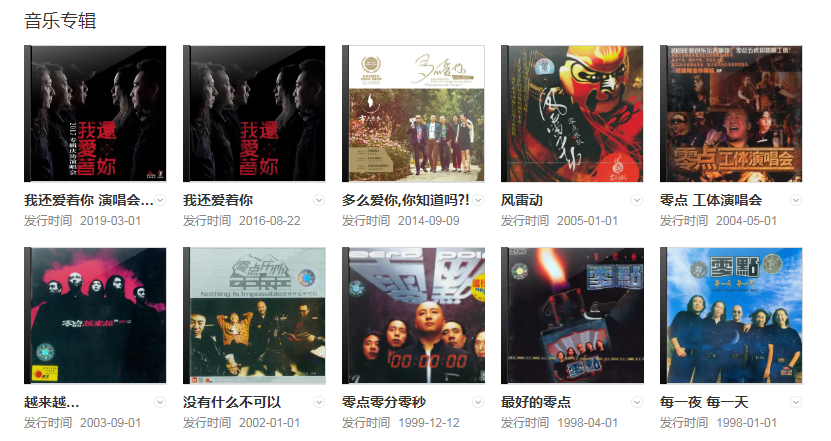Screen dimensions: 831x441
Task: Open the album 零点零分零秒
Action: 413,315
